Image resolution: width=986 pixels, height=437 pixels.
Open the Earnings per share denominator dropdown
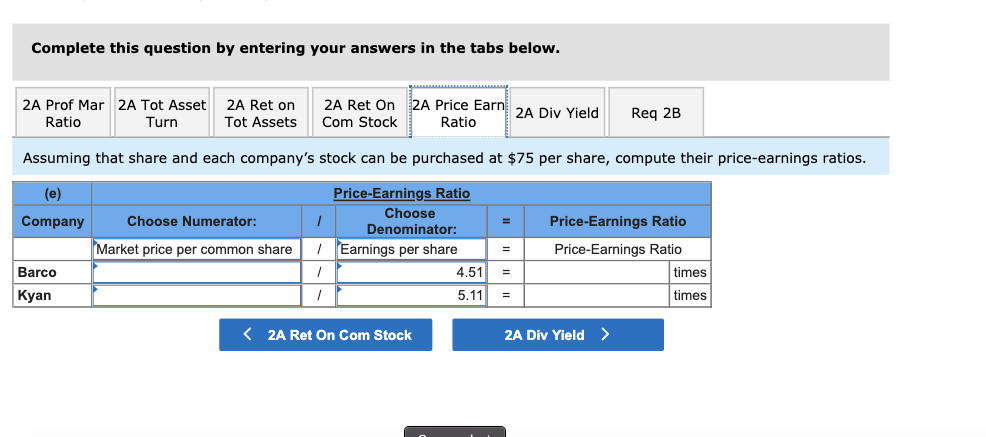click(x=411, y=250)
